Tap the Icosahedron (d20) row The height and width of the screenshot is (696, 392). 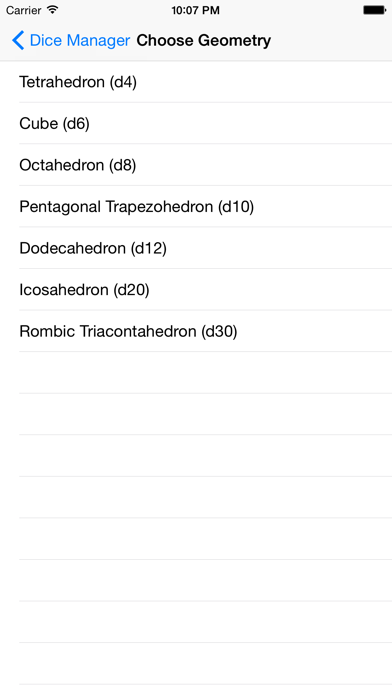coord(196,290)
